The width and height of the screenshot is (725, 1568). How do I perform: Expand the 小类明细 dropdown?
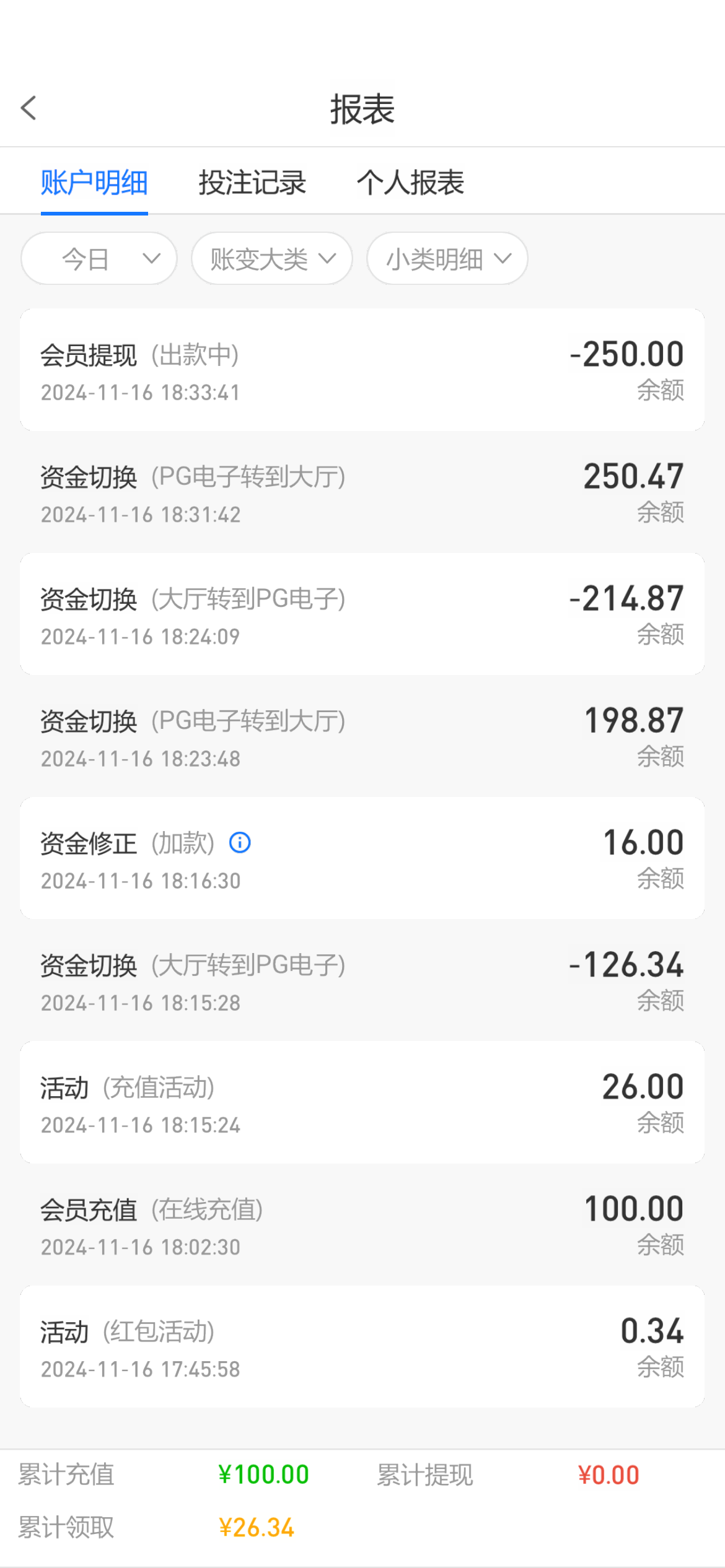[447, 259]
